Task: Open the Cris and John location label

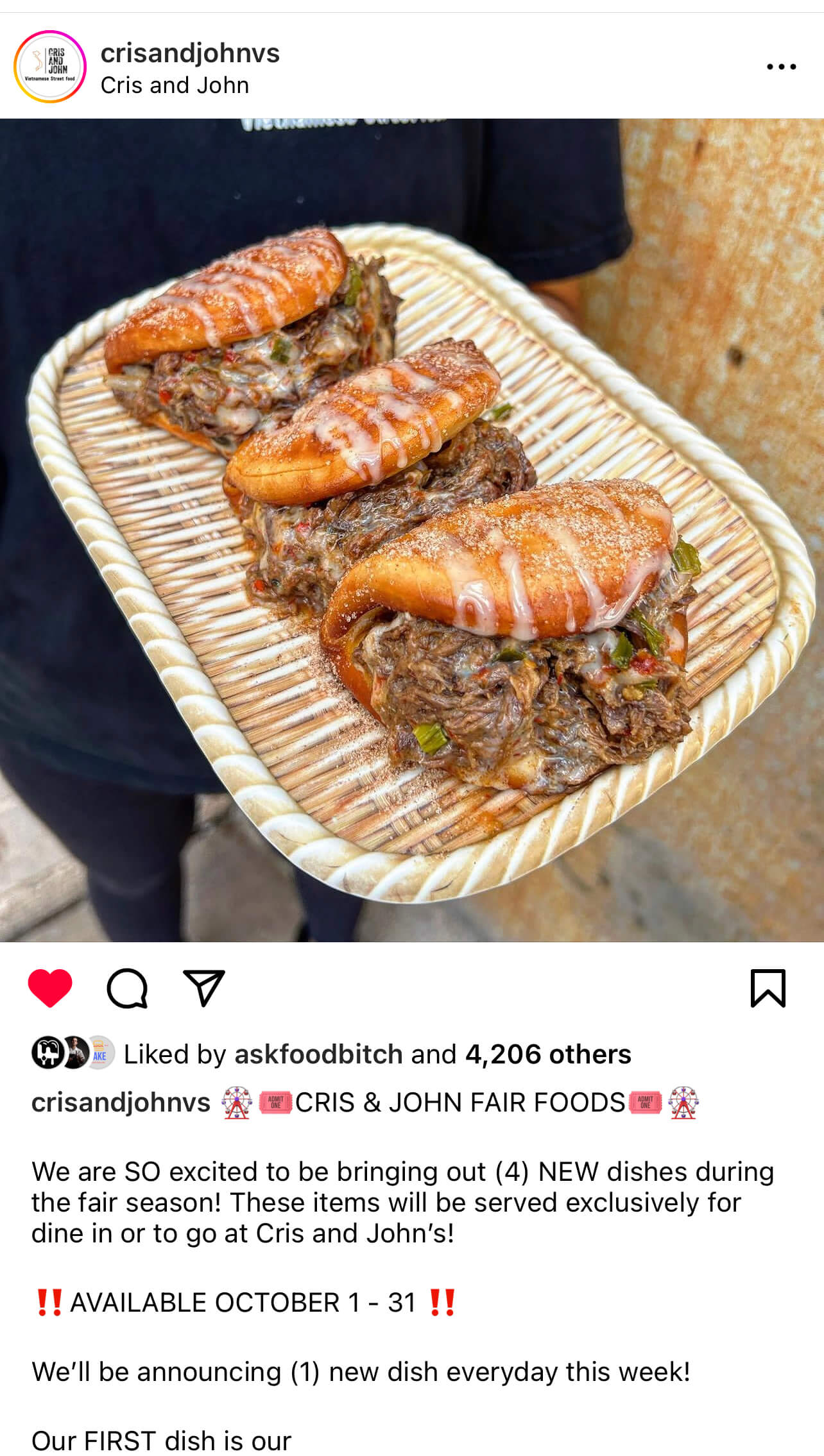Action: tap(175, 85)
